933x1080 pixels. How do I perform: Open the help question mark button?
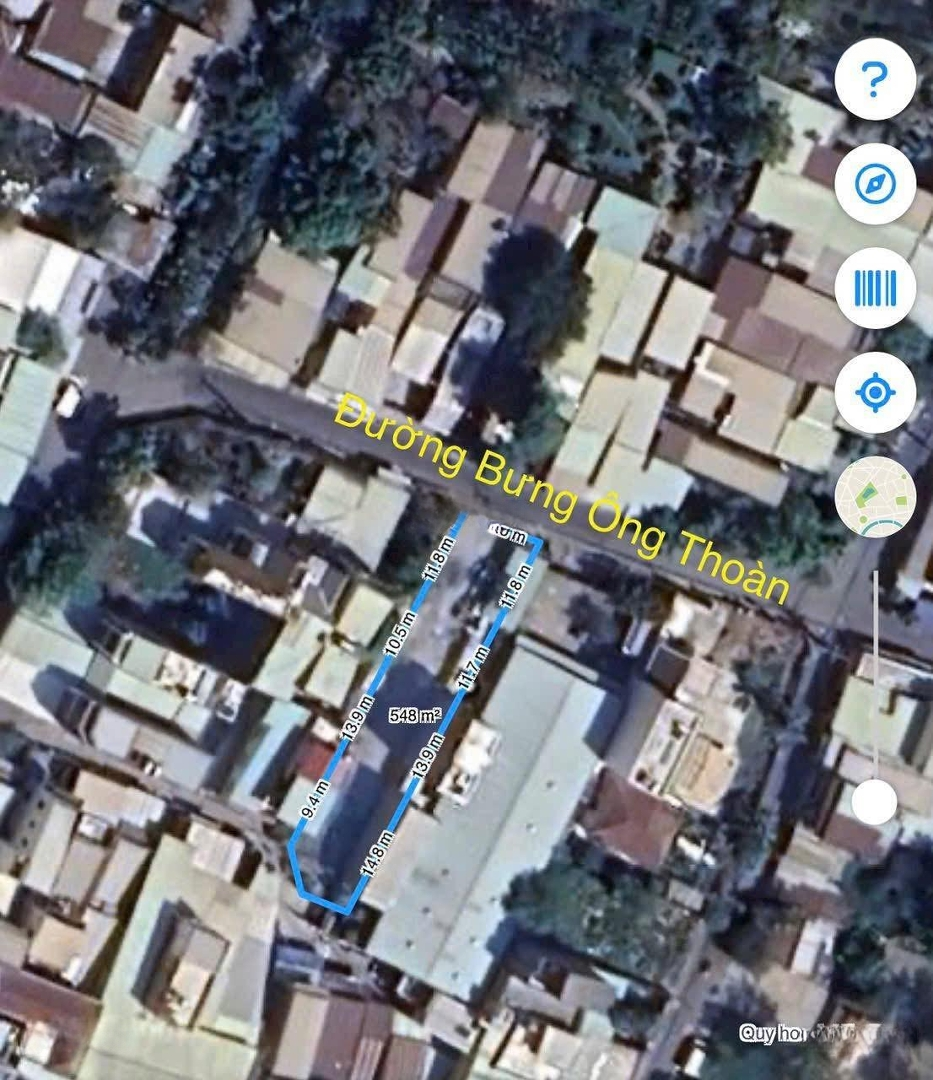[875, 79]
